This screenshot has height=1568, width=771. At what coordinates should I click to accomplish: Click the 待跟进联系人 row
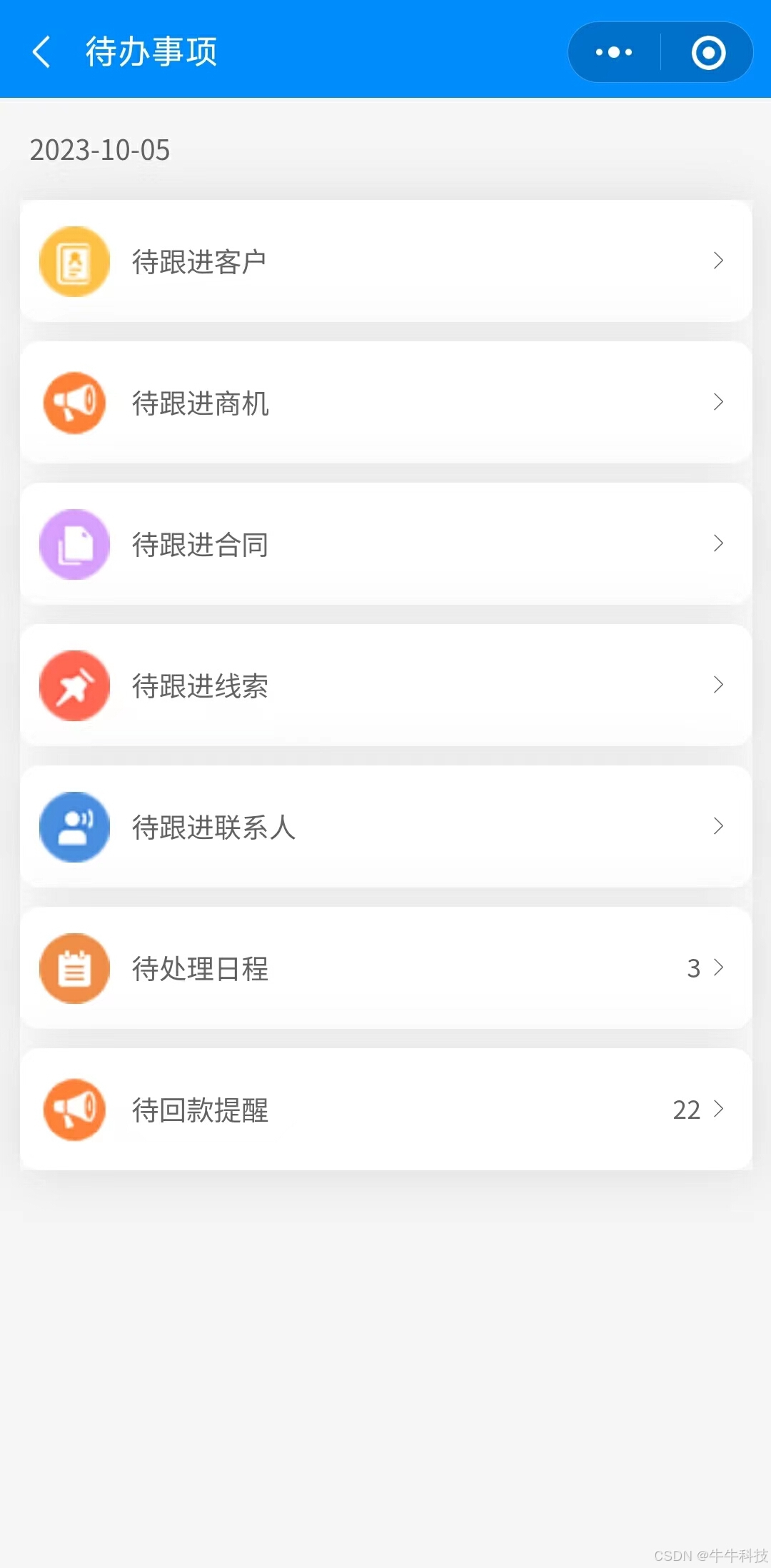[385, 826]
